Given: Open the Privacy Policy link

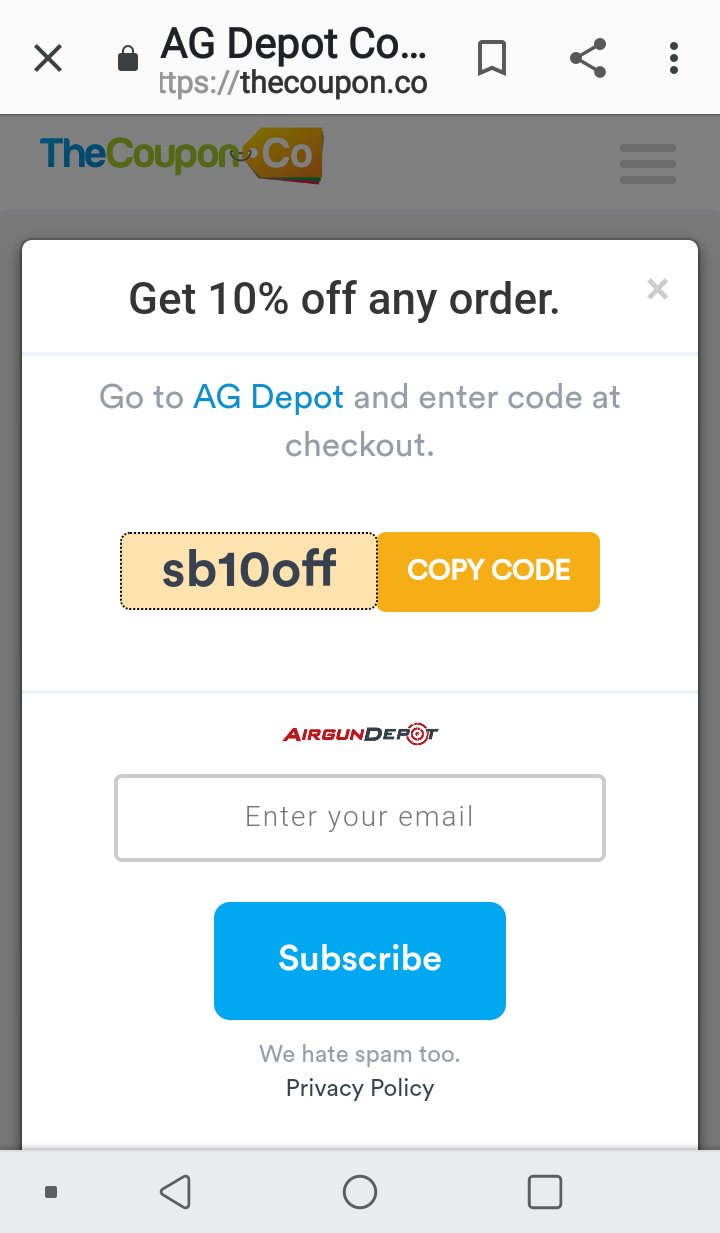Looking at the screenshot, I should pyautogui.click(x=360, y=1088).
